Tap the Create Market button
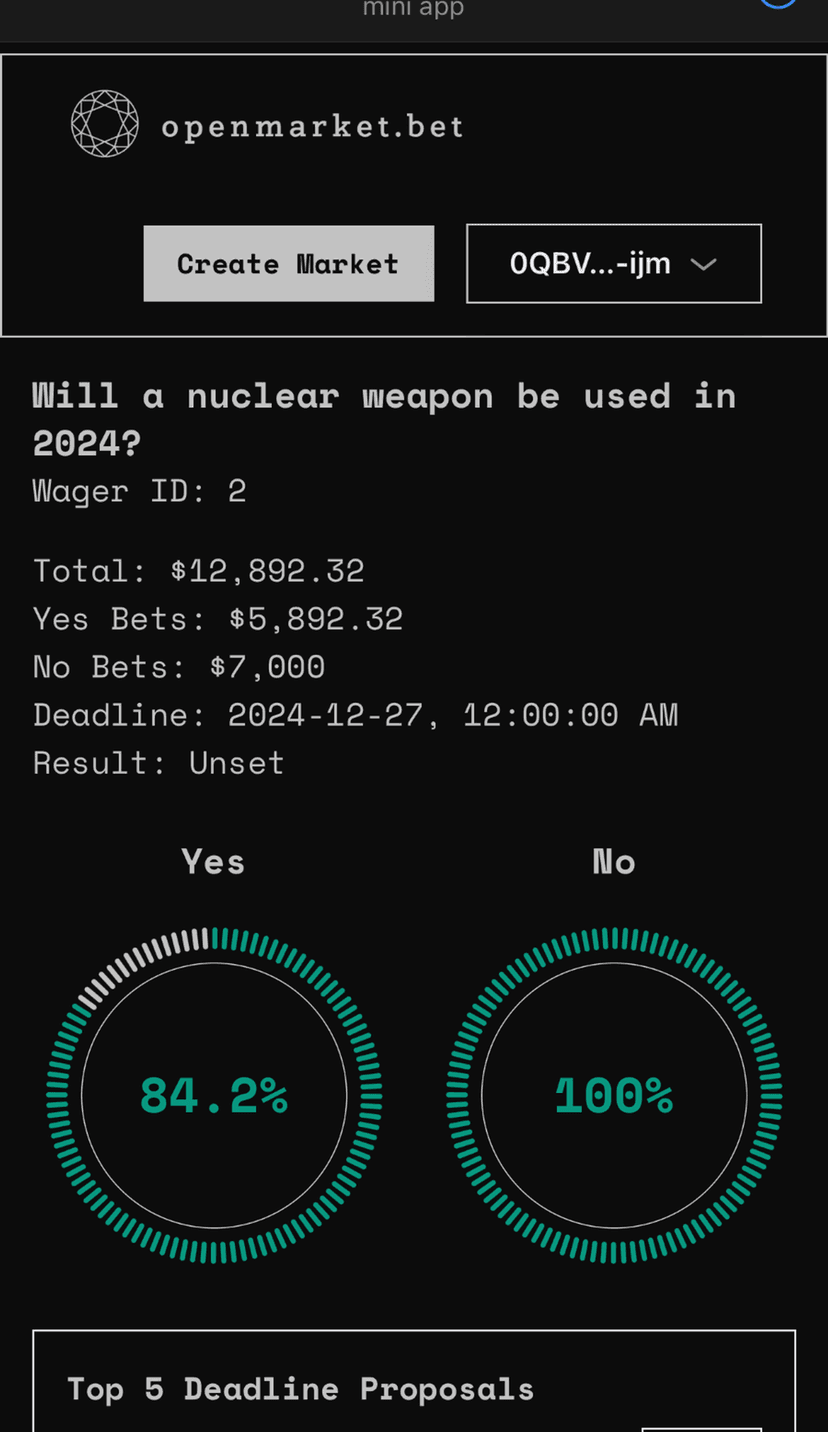This screenshot has width=828, height=1432. pyautogui.click(x=288, y=264)
